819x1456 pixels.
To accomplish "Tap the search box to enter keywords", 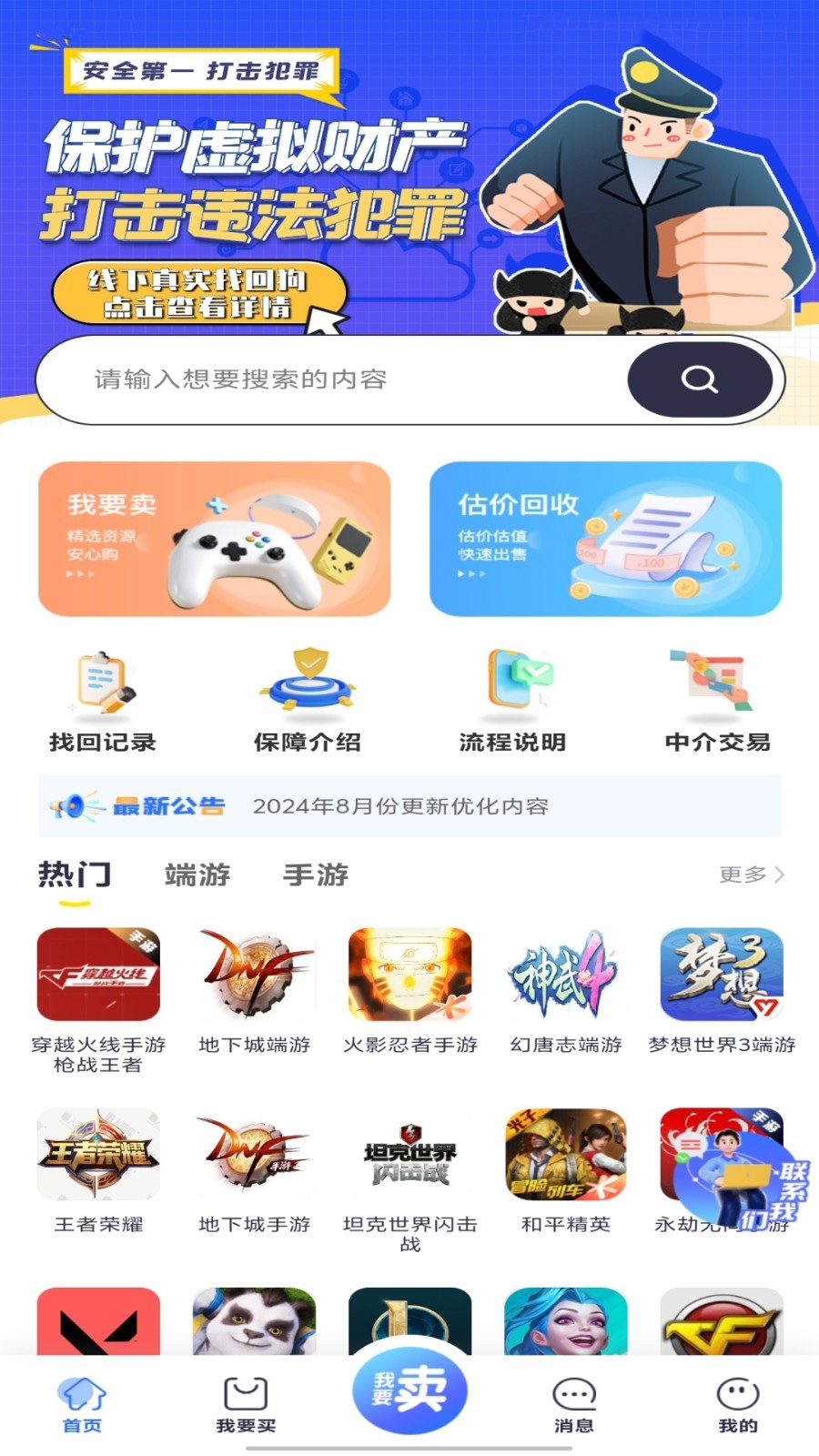I will [x=332, y=379].
